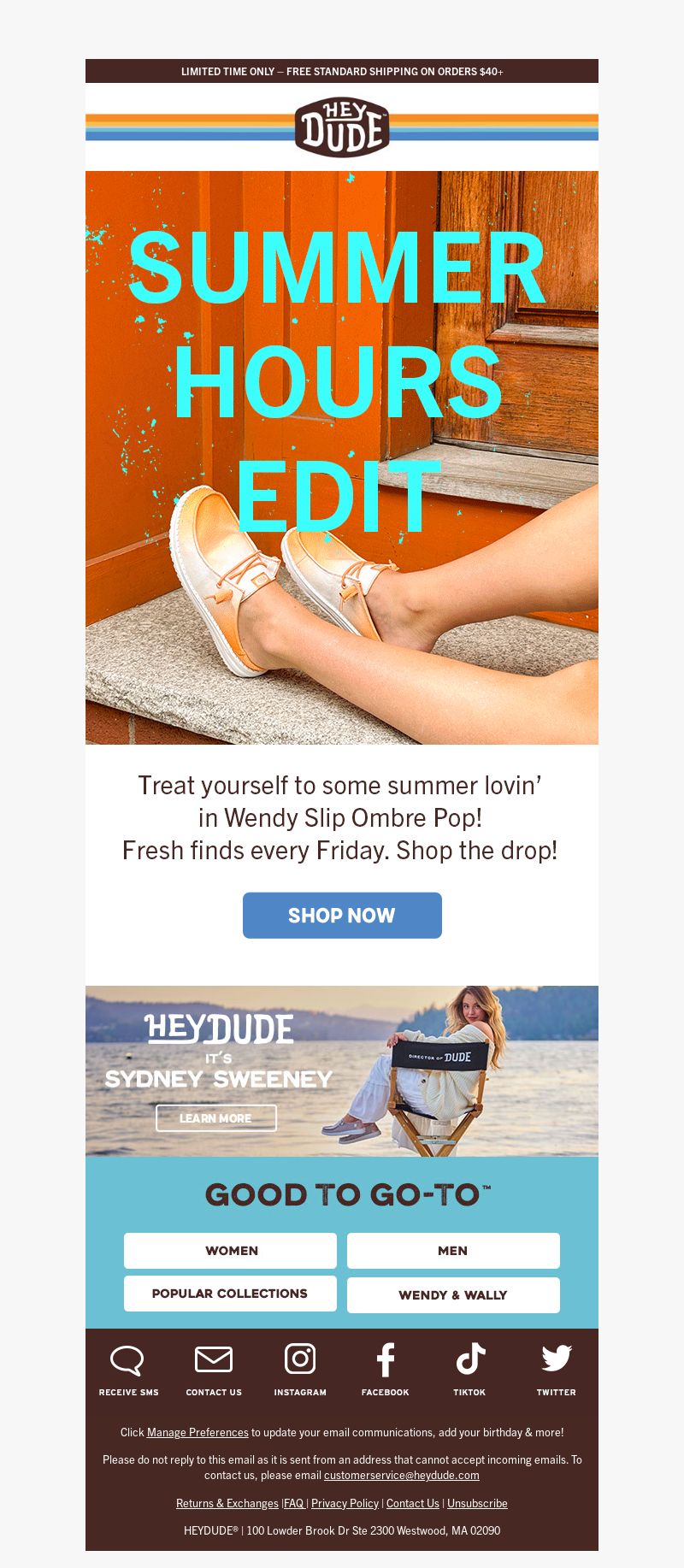Open the FAQ link
Viewport: 684px width, 1568px height.
coord(294,1503)
